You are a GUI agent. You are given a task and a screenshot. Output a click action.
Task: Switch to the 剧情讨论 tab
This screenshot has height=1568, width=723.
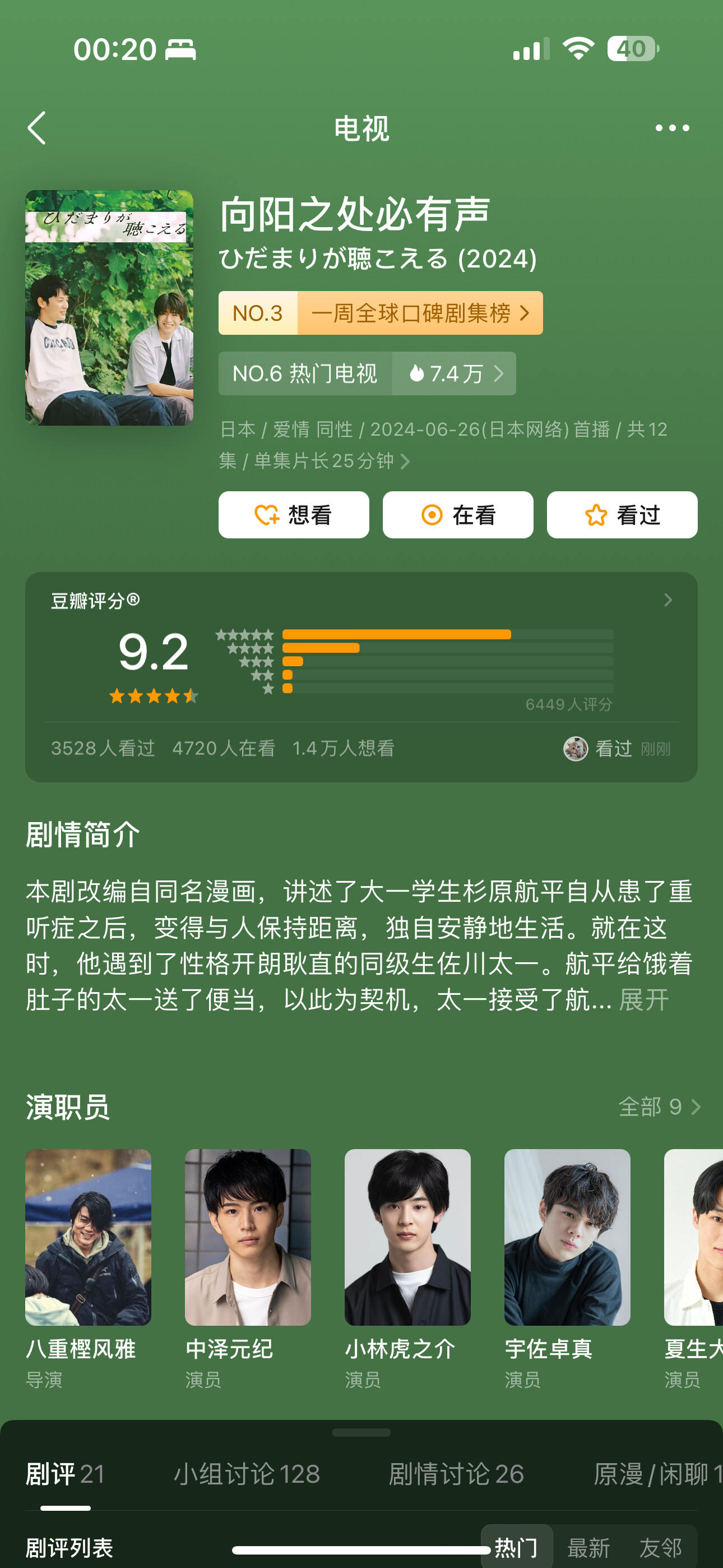[456, 1474]
